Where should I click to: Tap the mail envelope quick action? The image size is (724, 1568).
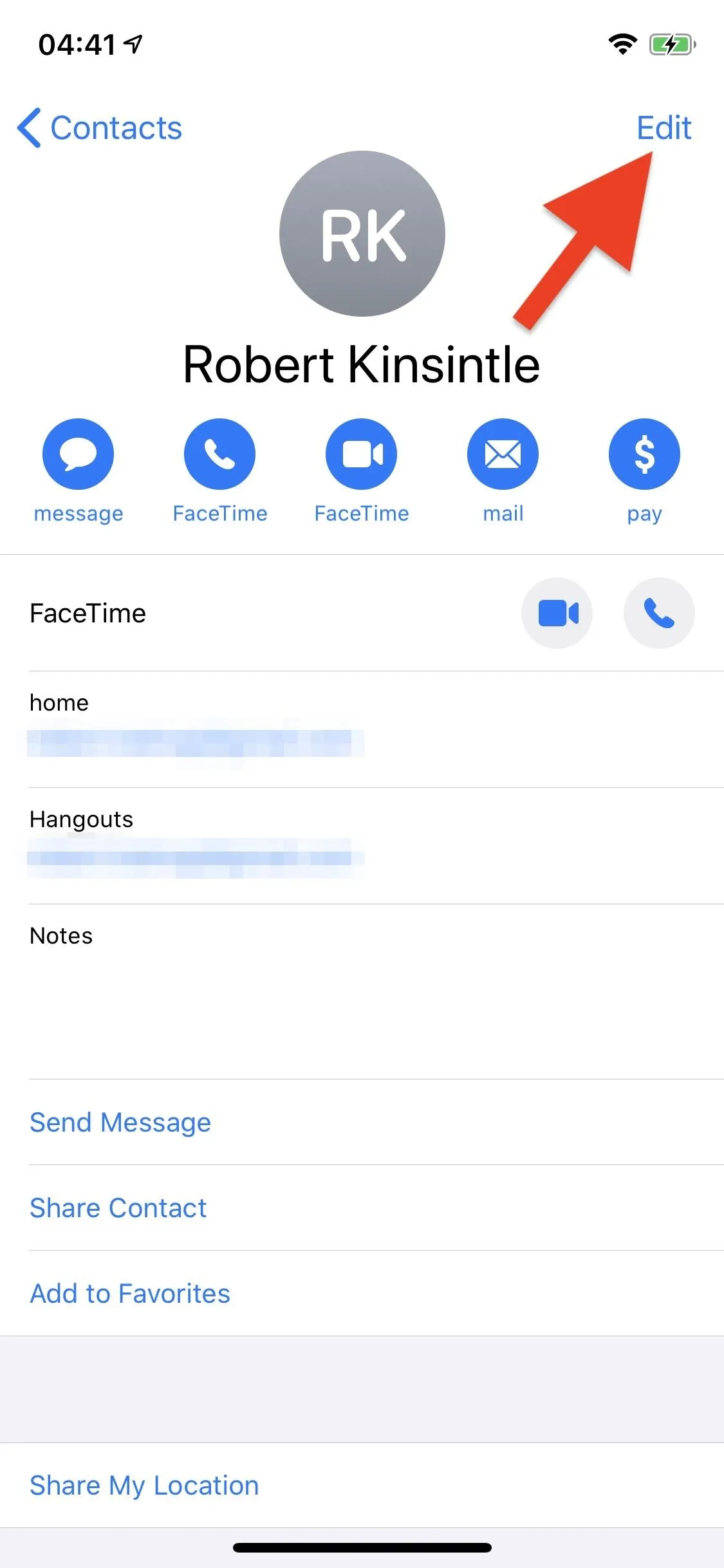(x=503, y=454)
